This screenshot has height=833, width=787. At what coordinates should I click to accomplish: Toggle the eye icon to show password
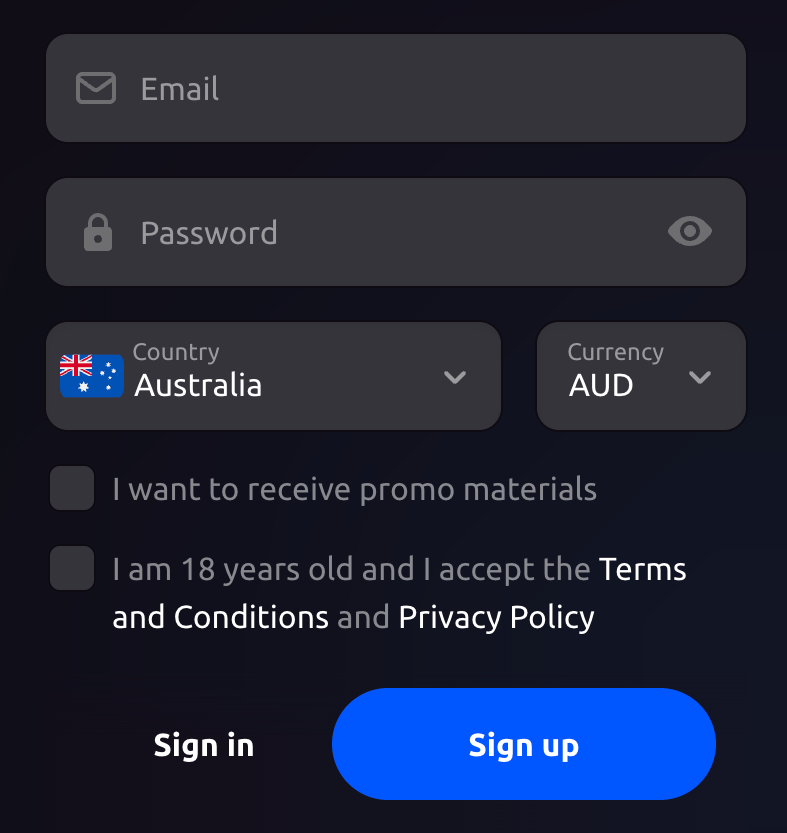689,231
